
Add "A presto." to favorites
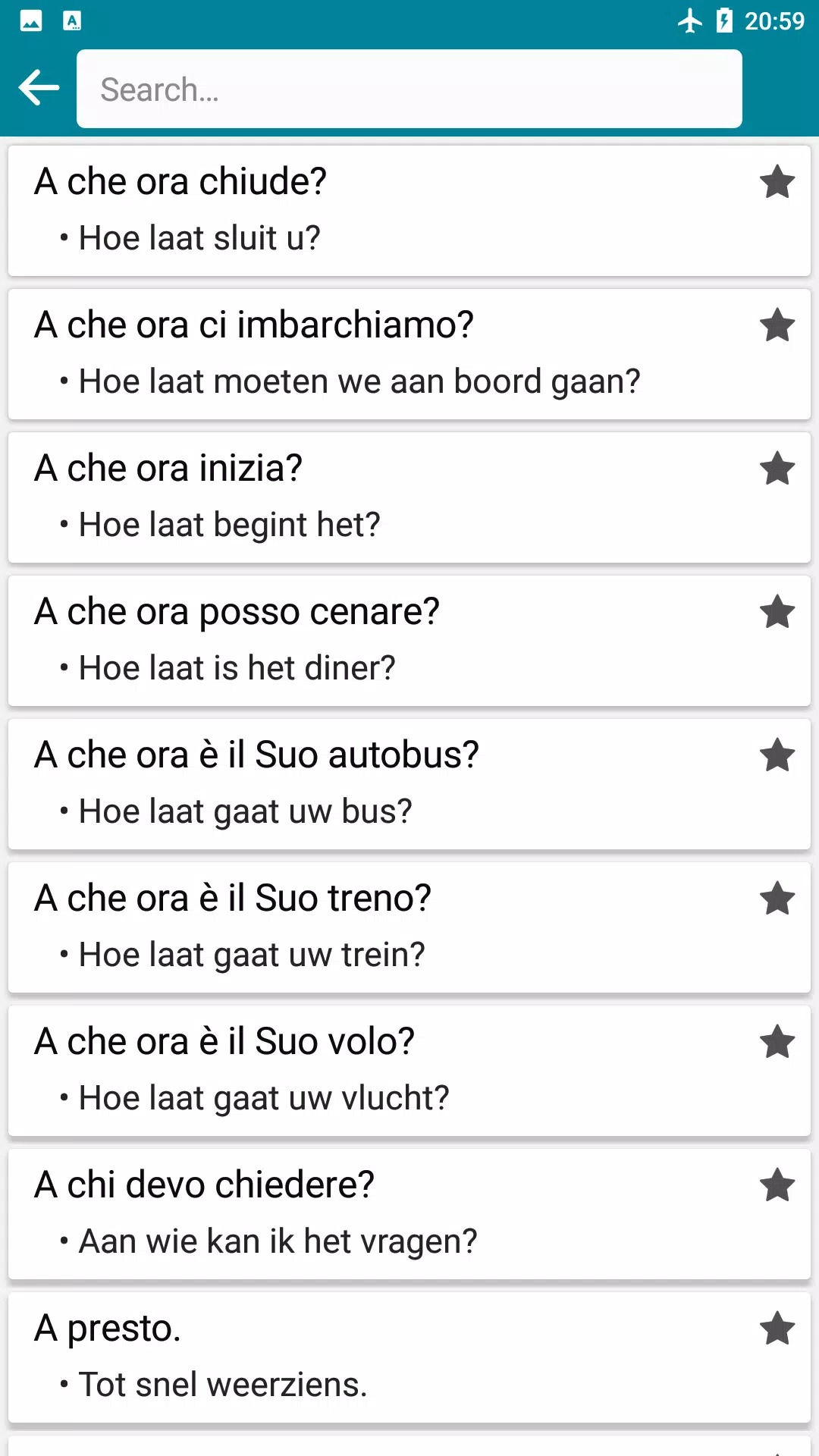click(x=777, y=1329)
